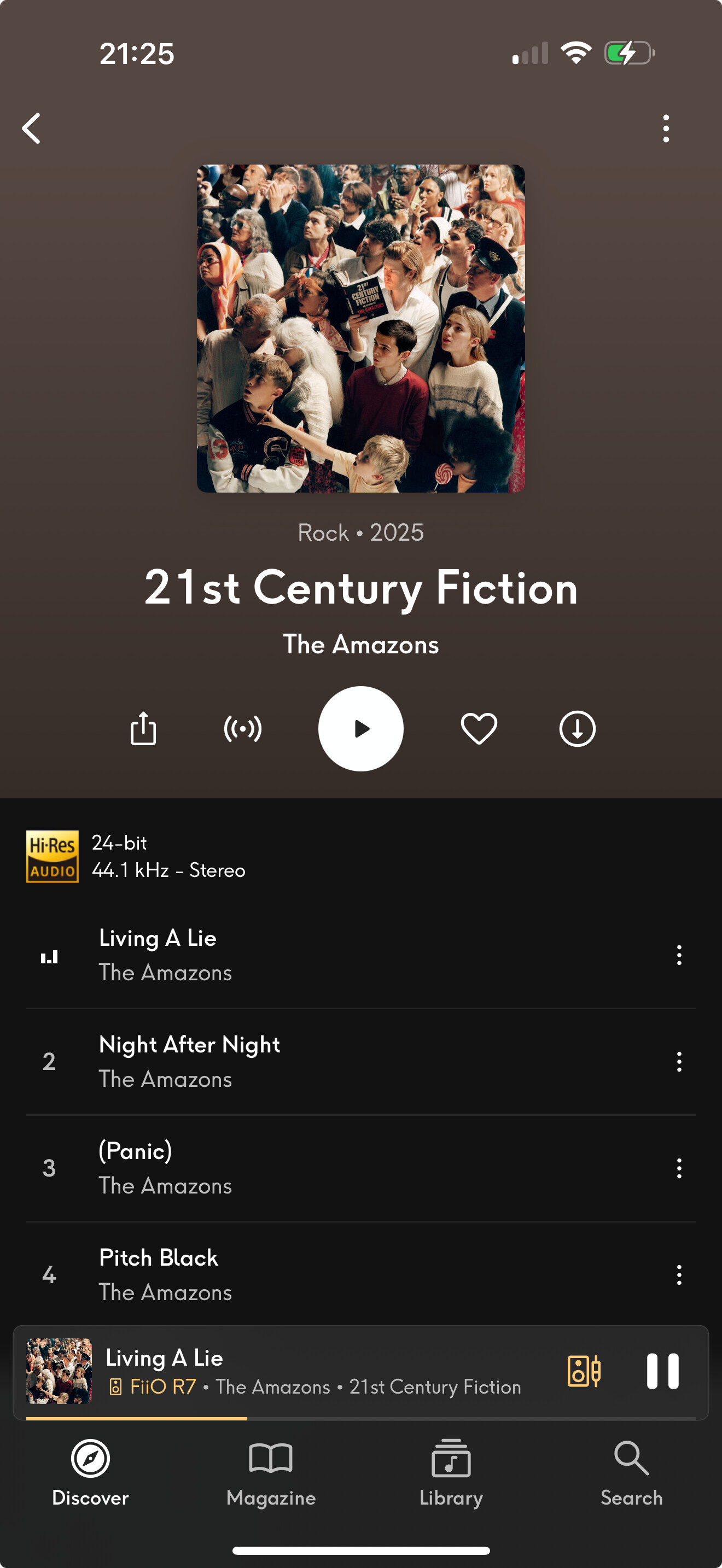Switch to the Library tab
Viewport: 722px width, 1568px height.
click(x=451, y=1472)
